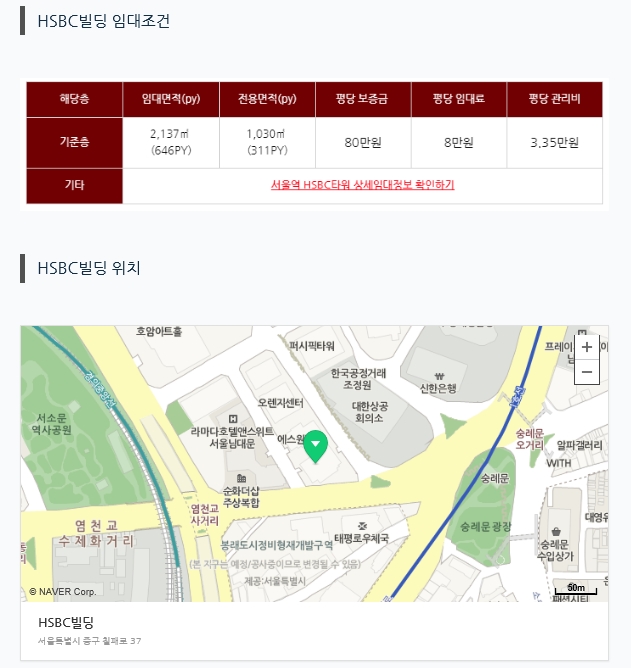
Task: Zoom out the map with minus button
Action: pos(587,372)
